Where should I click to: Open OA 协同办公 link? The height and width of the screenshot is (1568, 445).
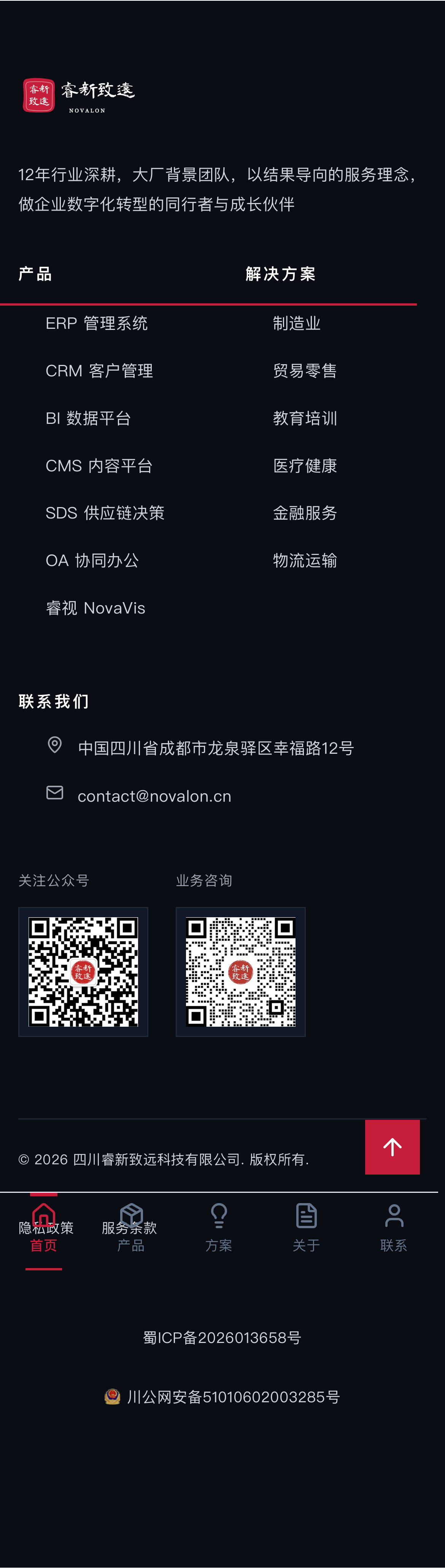click(x=92, y=561)
